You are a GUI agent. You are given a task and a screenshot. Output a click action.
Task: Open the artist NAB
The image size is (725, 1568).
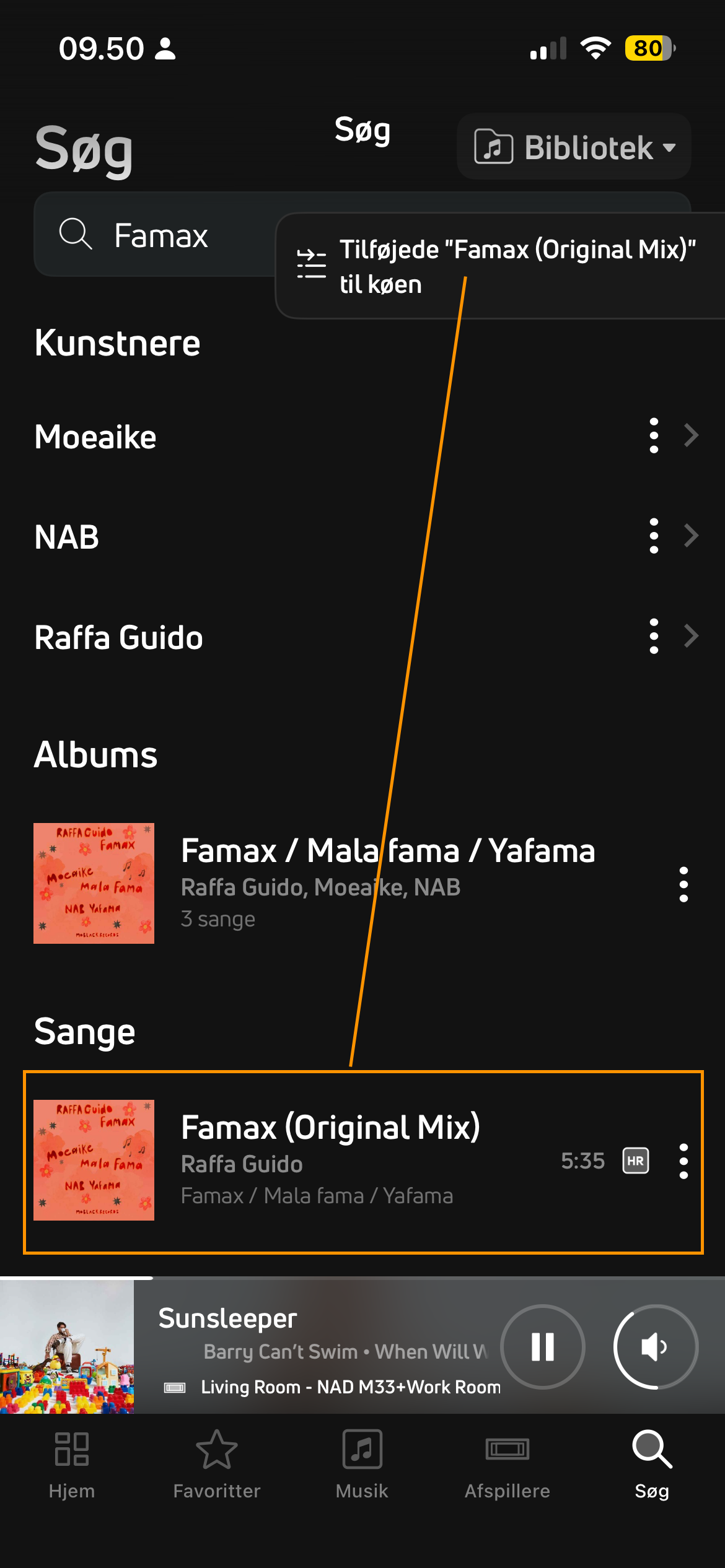click(x=67, y=537)
